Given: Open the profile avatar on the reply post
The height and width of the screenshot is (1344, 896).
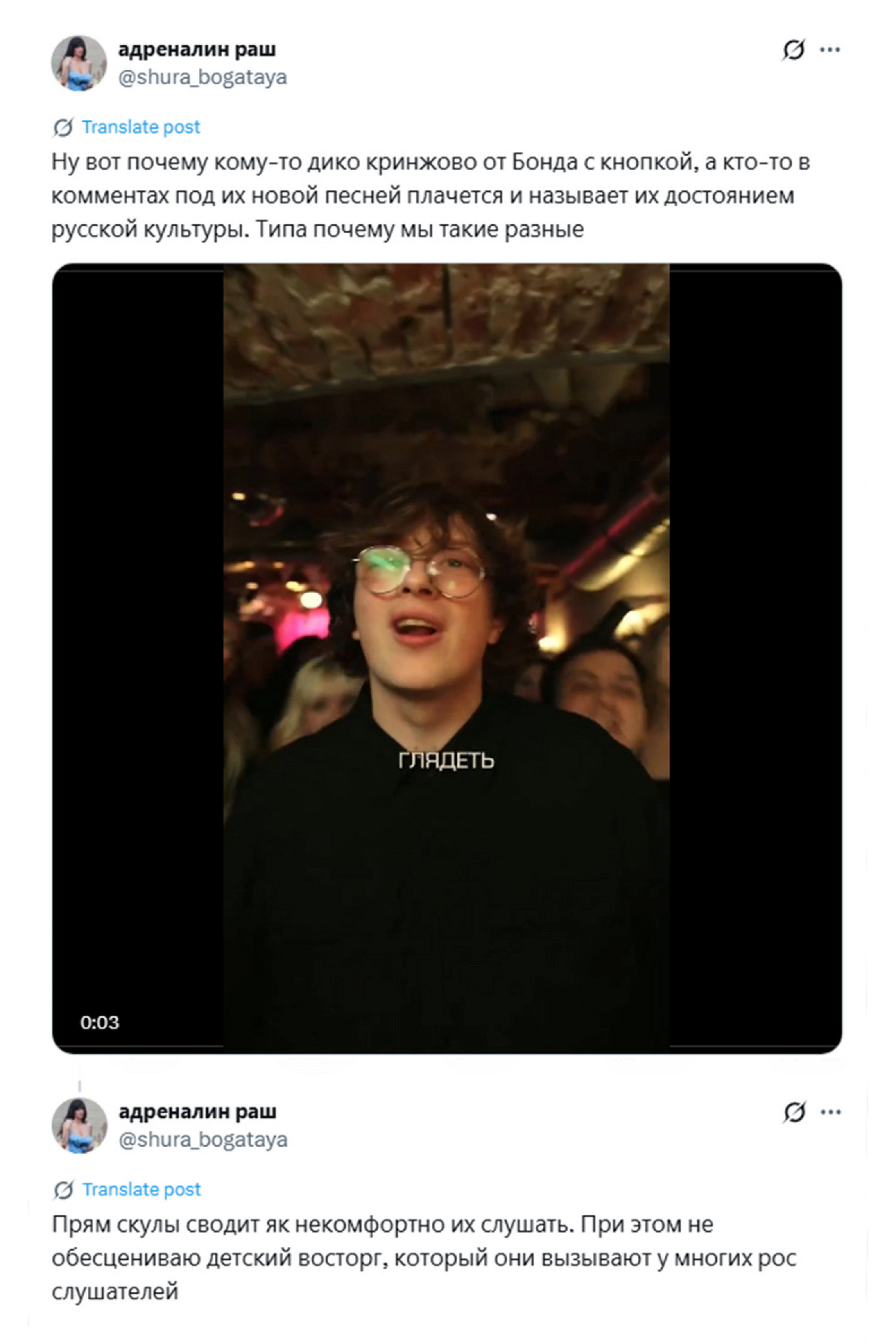Looking at the screenshot, I should tap(79, 1125).
